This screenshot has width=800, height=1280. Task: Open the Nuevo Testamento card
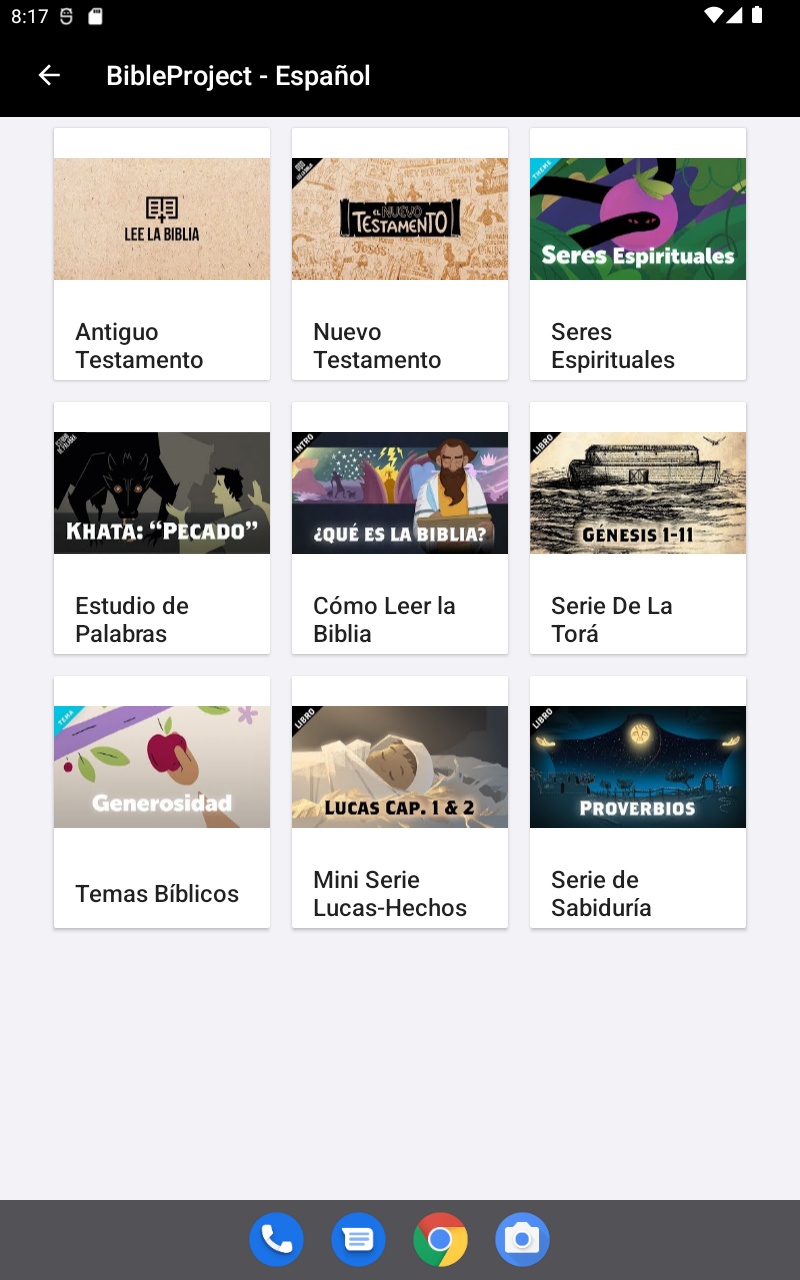pos(400,254)
